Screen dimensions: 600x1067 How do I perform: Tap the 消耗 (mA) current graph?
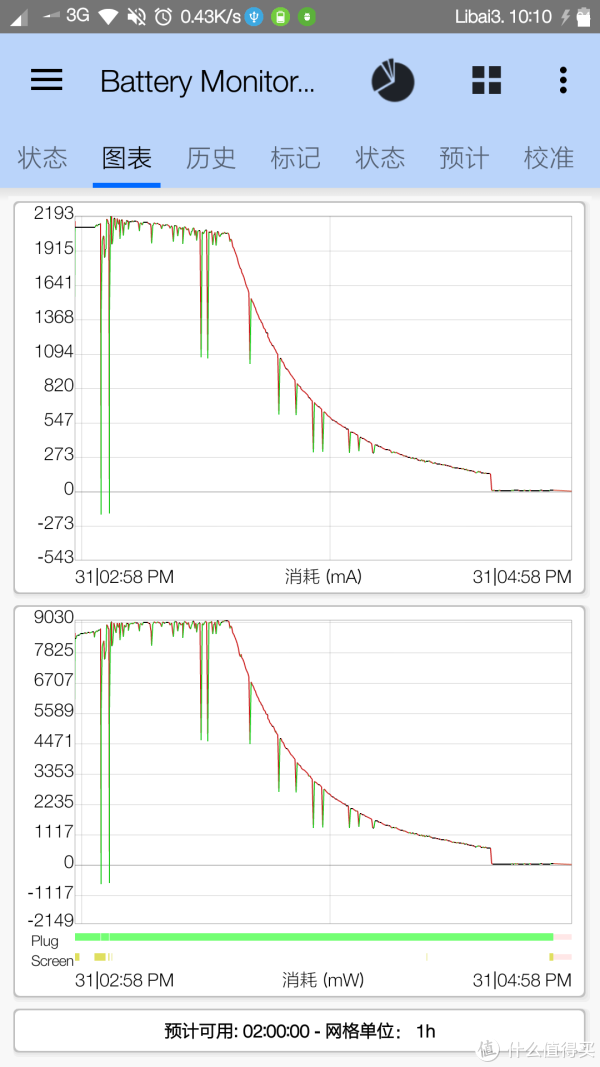click(299, 397)
